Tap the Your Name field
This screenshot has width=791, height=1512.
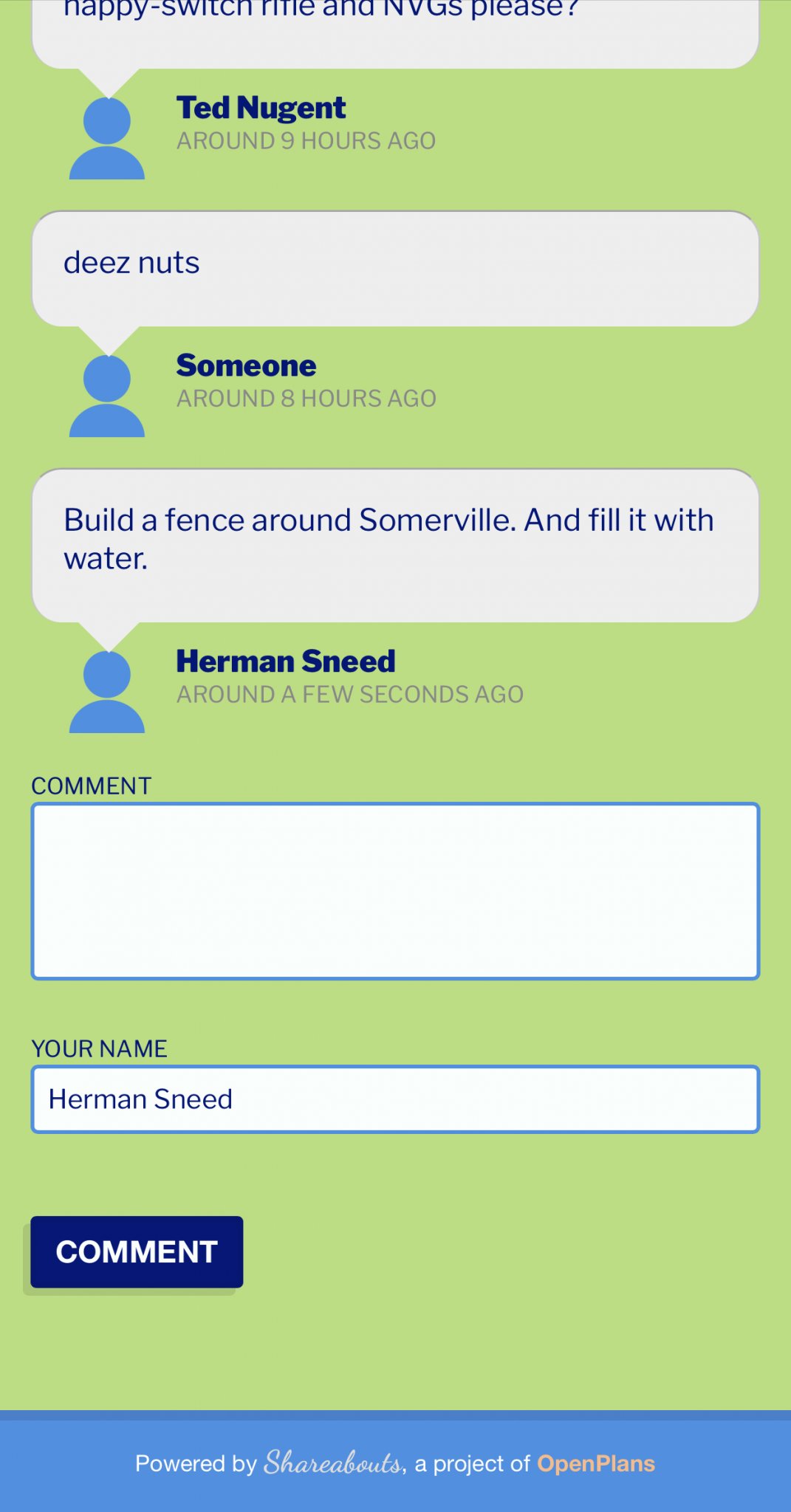(x=395, y=1099)
